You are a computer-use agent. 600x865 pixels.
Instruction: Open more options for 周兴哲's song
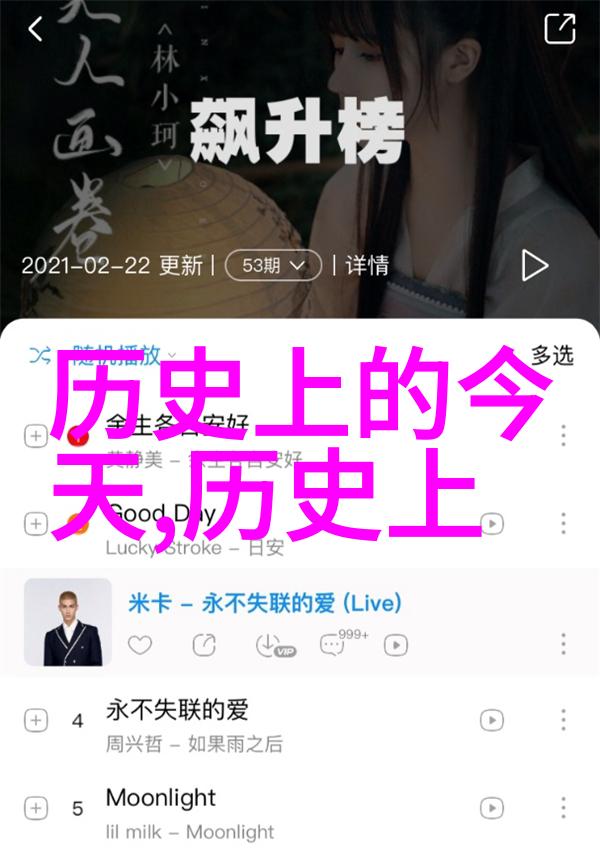tap(563, 720)
